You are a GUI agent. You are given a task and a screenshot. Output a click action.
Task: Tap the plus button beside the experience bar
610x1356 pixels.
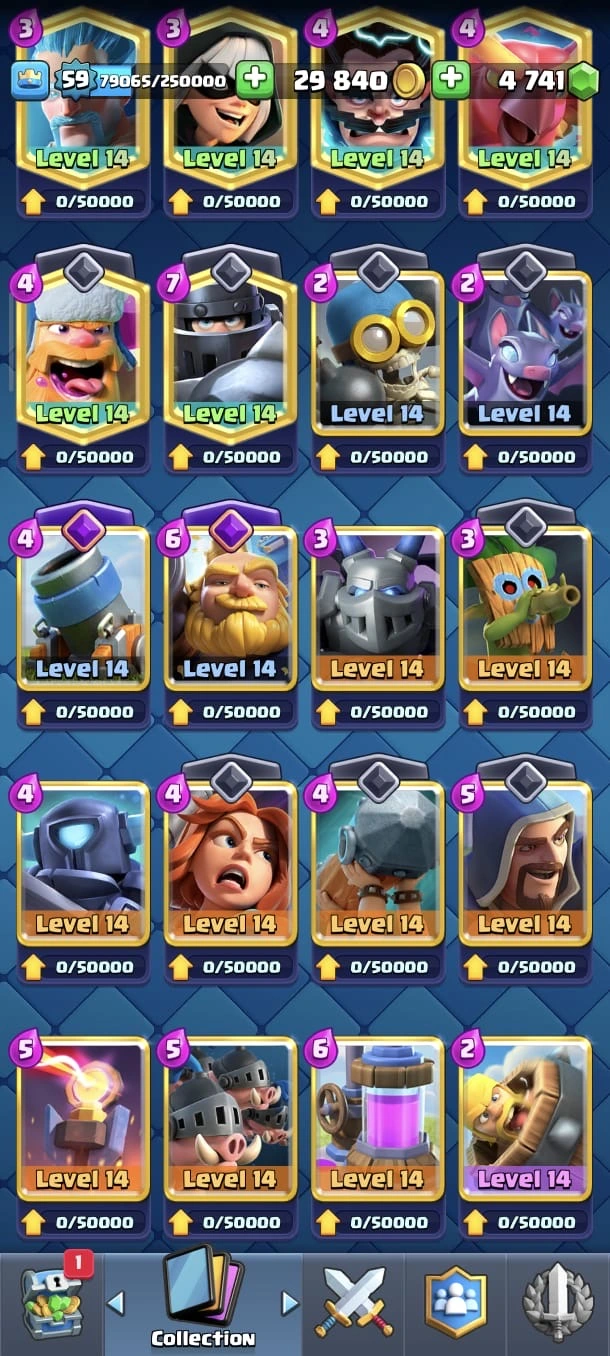(x=256, y=80)
